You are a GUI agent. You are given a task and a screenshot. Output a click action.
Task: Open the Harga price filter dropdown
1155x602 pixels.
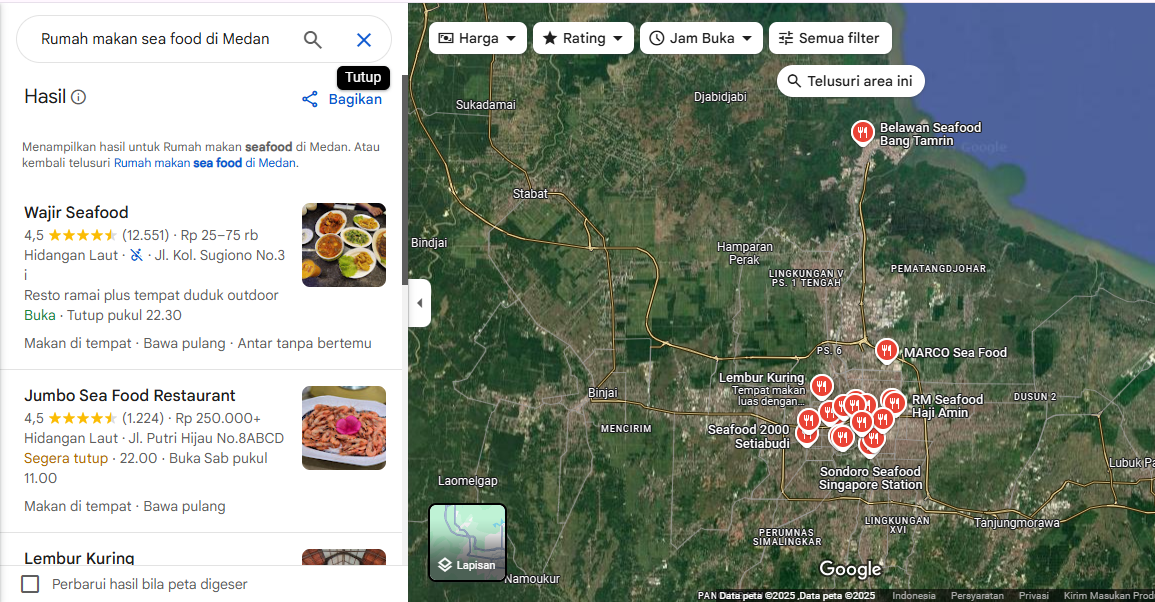[478, 38]
